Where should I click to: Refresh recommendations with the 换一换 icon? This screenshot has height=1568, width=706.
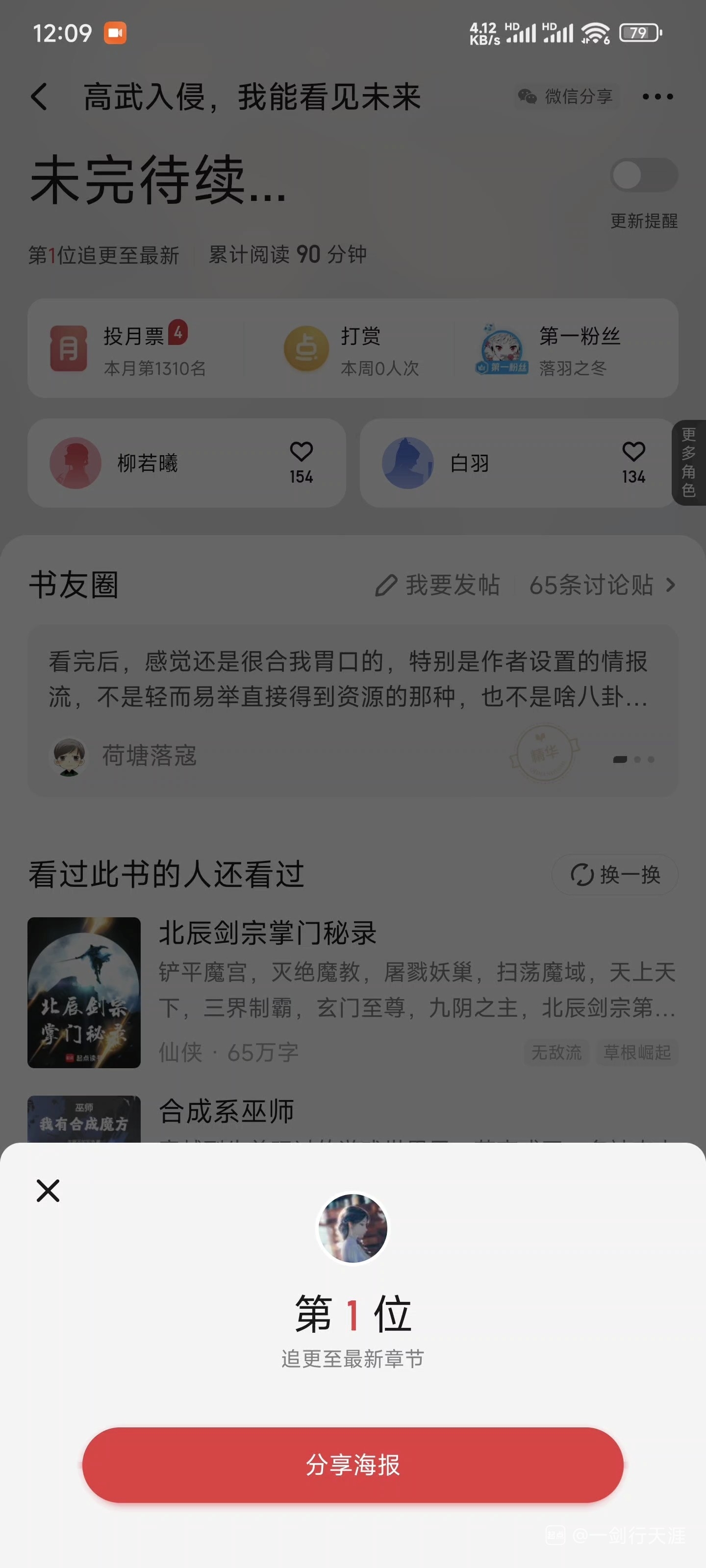point(582,874)
